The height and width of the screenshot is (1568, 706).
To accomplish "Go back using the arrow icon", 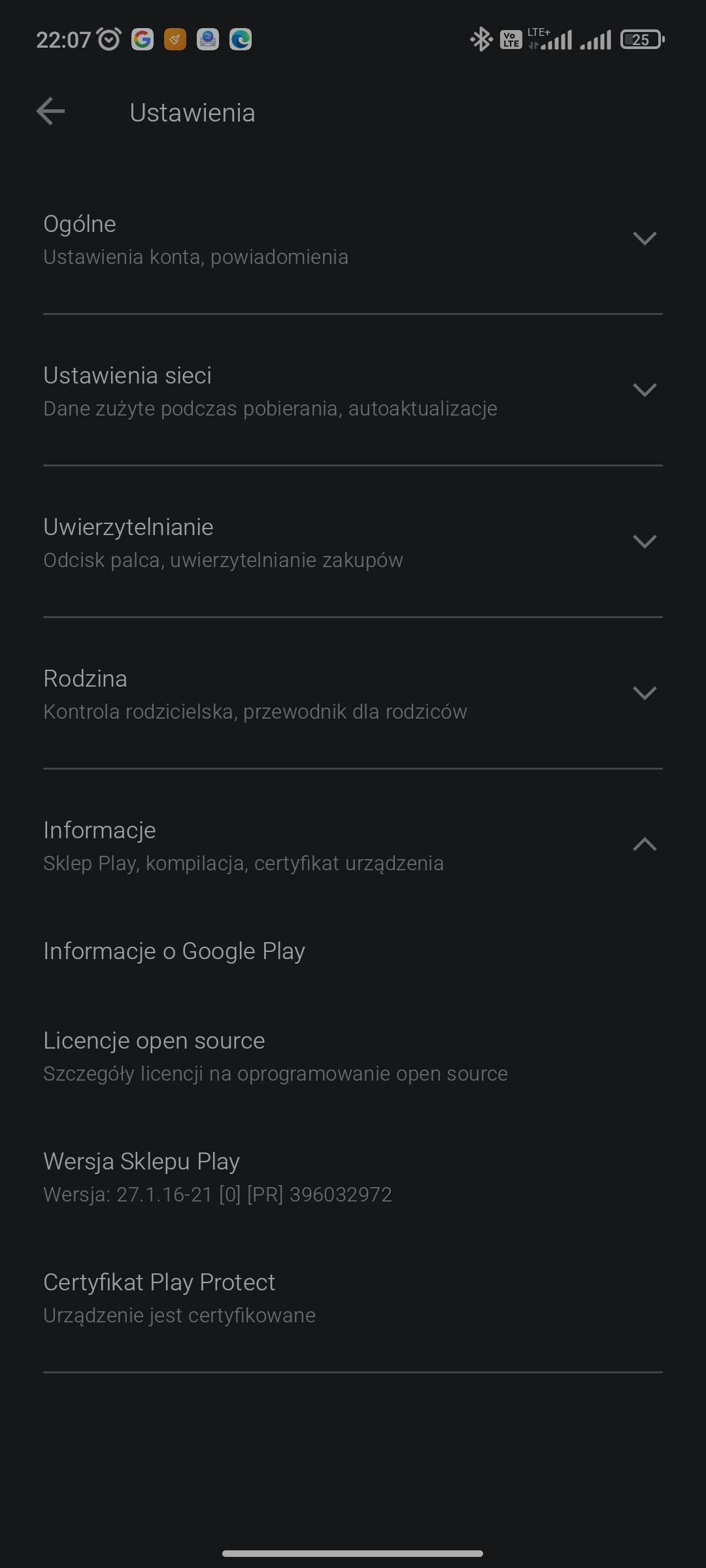I will 50,112.
